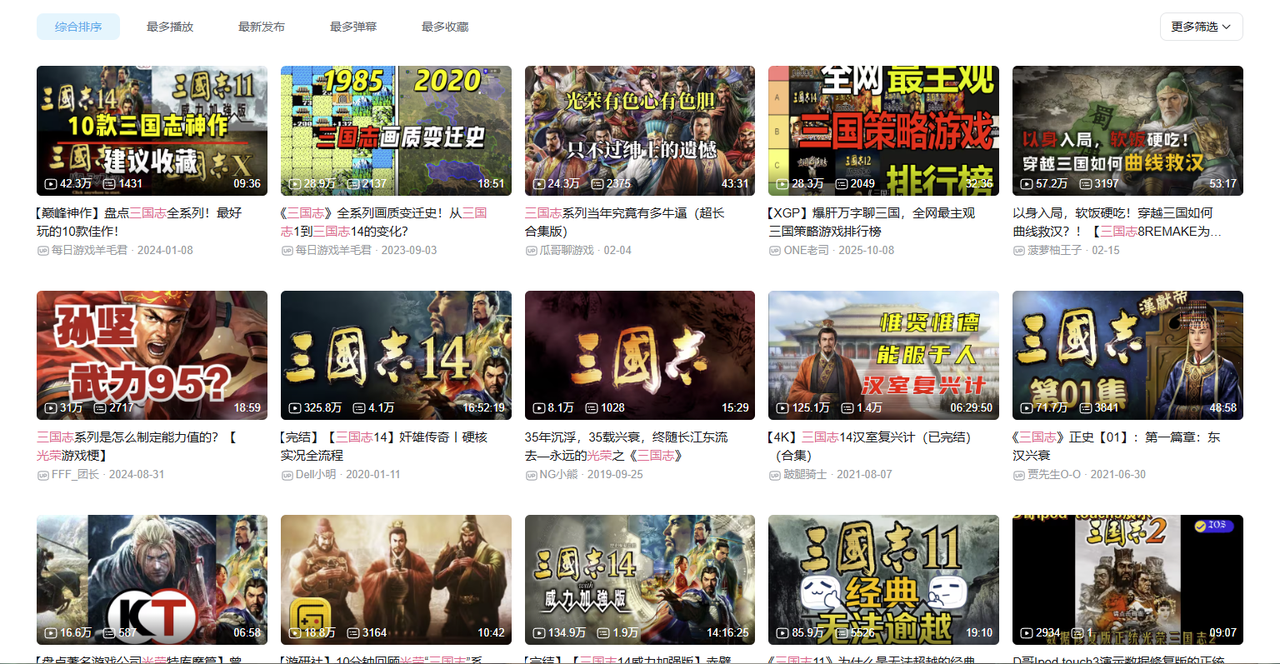Play the 三国志画质变迁史 video
1280x664 pixels.
point(396,130)
